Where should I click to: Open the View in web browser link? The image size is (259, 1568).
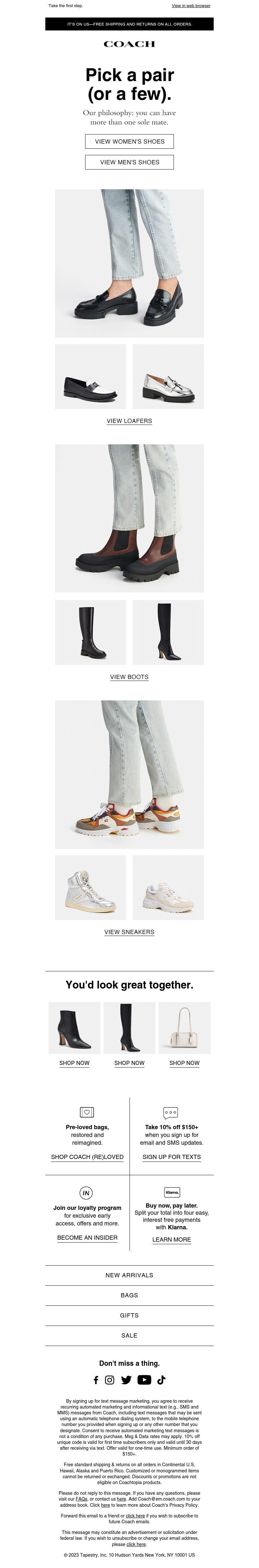(191, 6)
